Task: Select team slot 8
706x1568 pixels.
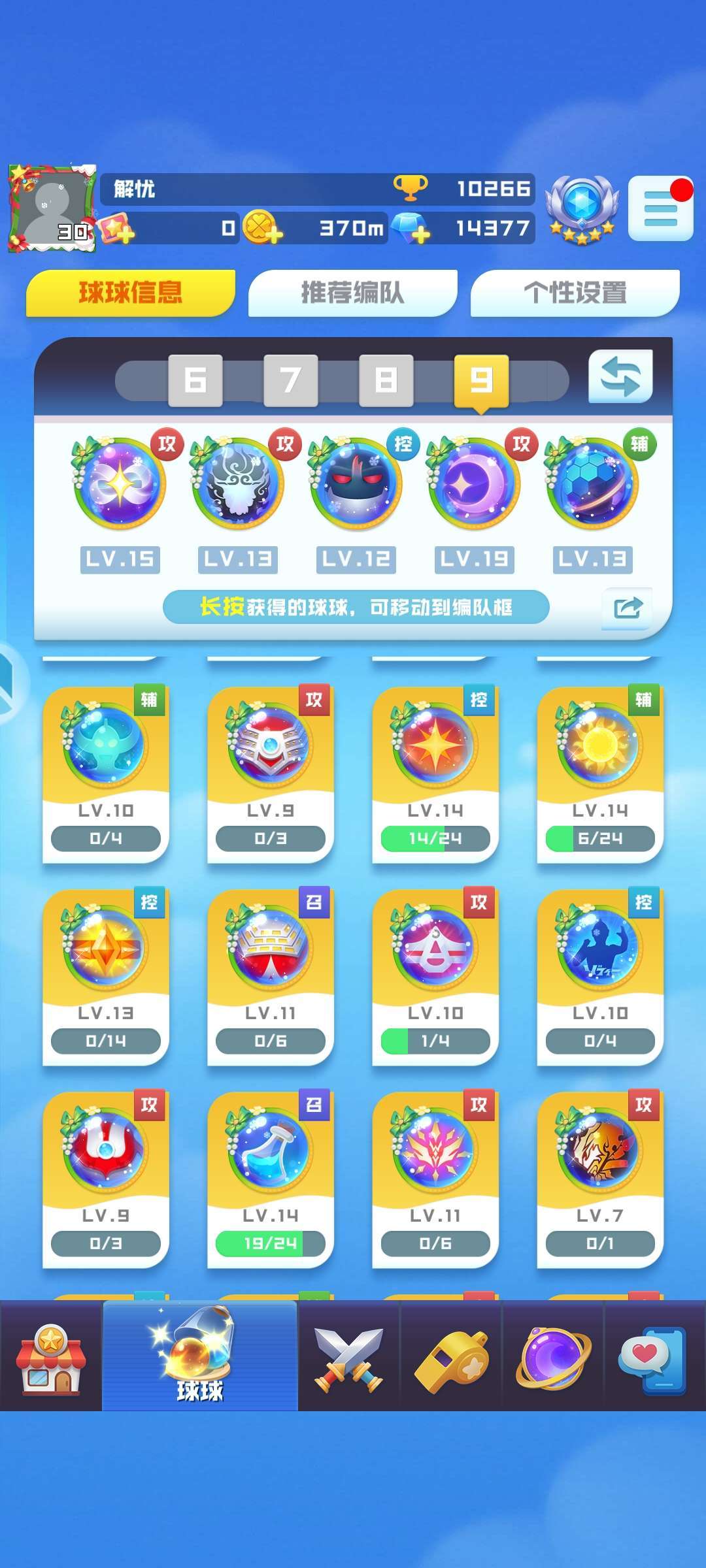Action: click(386, 380)
